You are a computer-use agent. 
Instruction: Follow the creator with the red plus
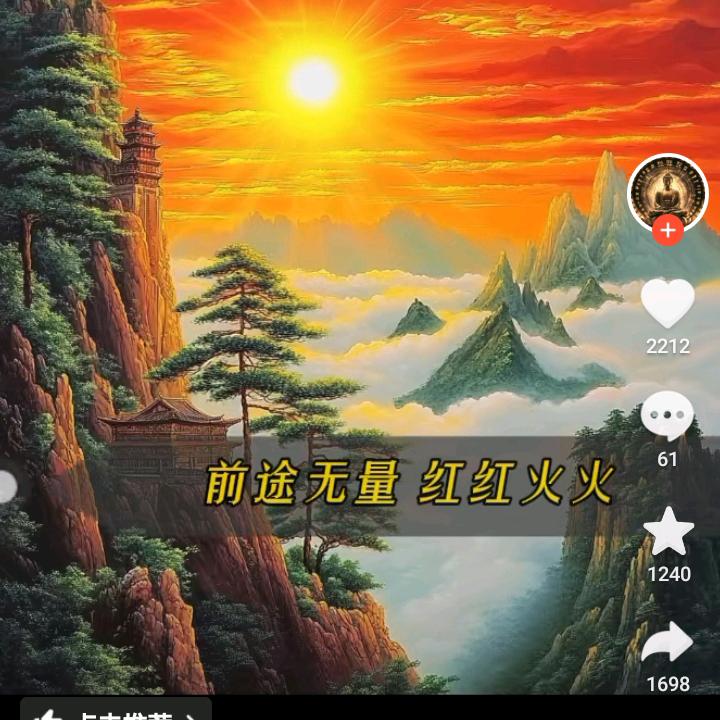pyautogui.click(x=668, y=231)
